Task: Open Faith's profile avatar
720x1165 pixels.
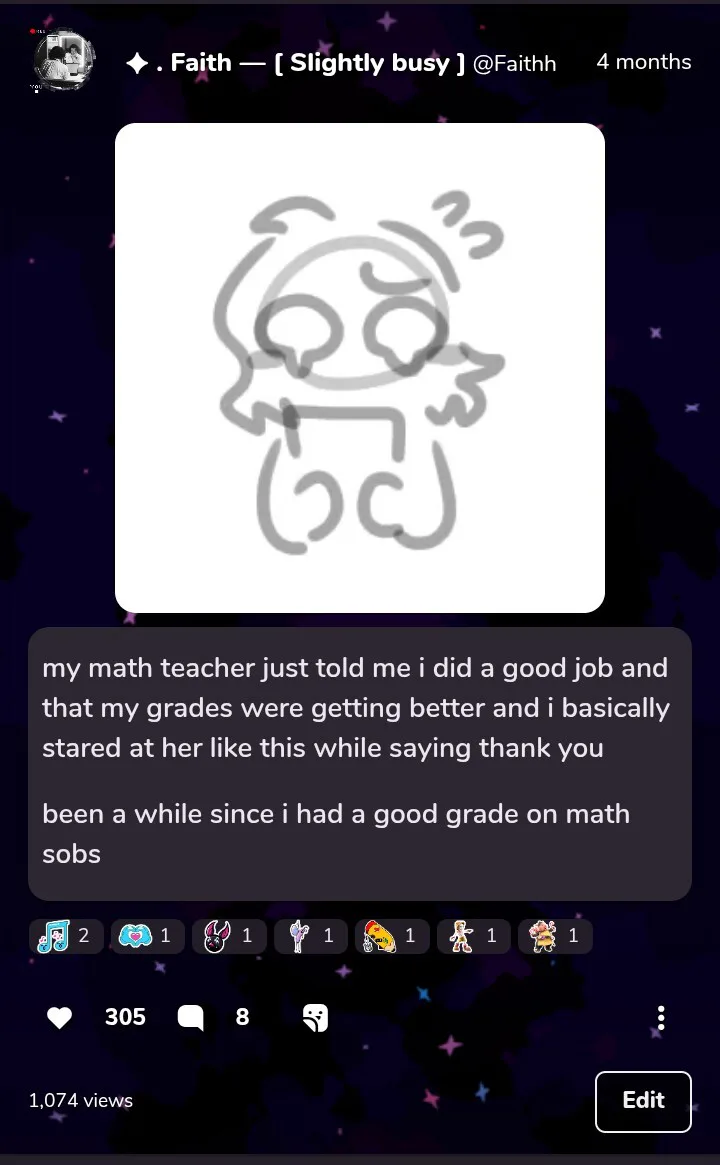Action: [64, 62]
